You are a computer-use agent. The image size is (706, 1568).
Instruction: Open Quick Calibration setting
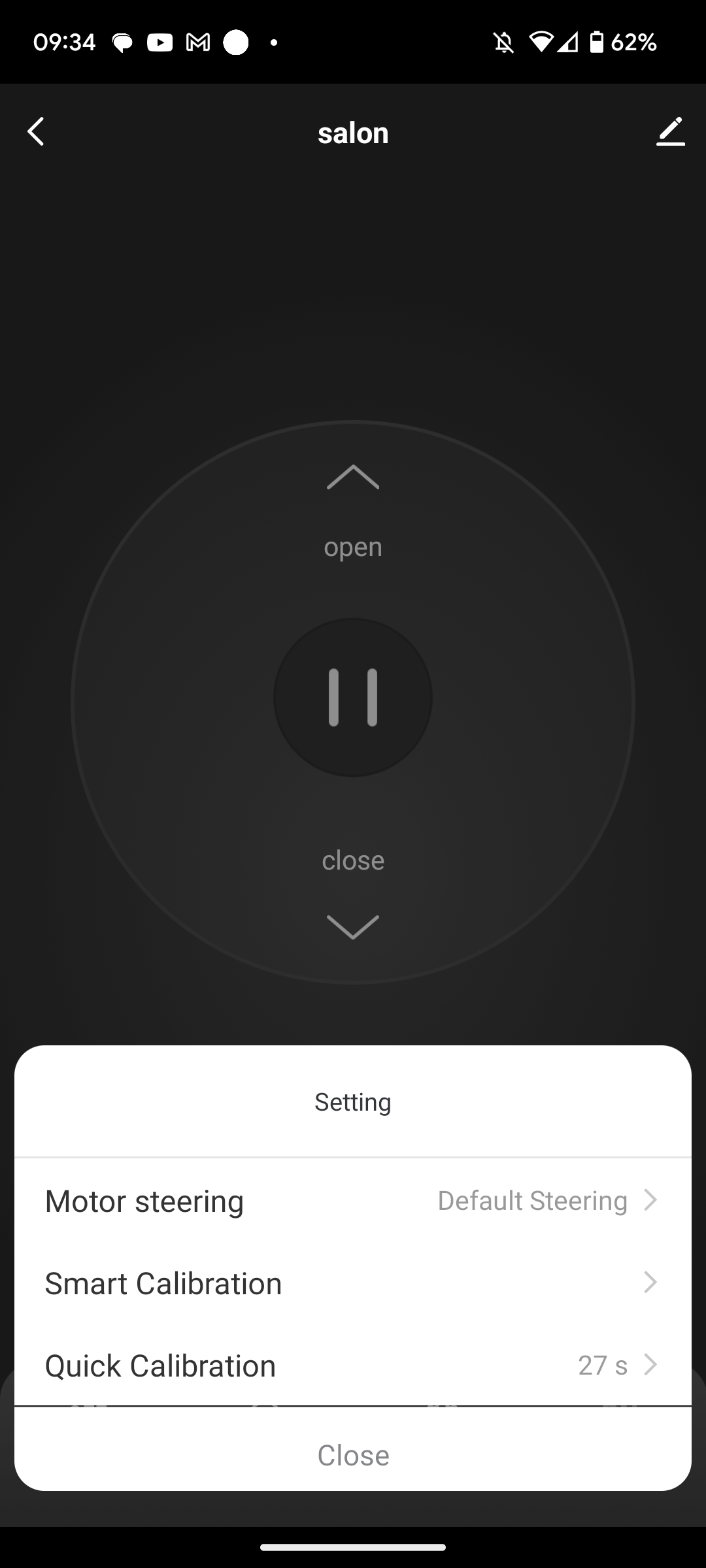pyautogui.click(x=353, y=1365)
